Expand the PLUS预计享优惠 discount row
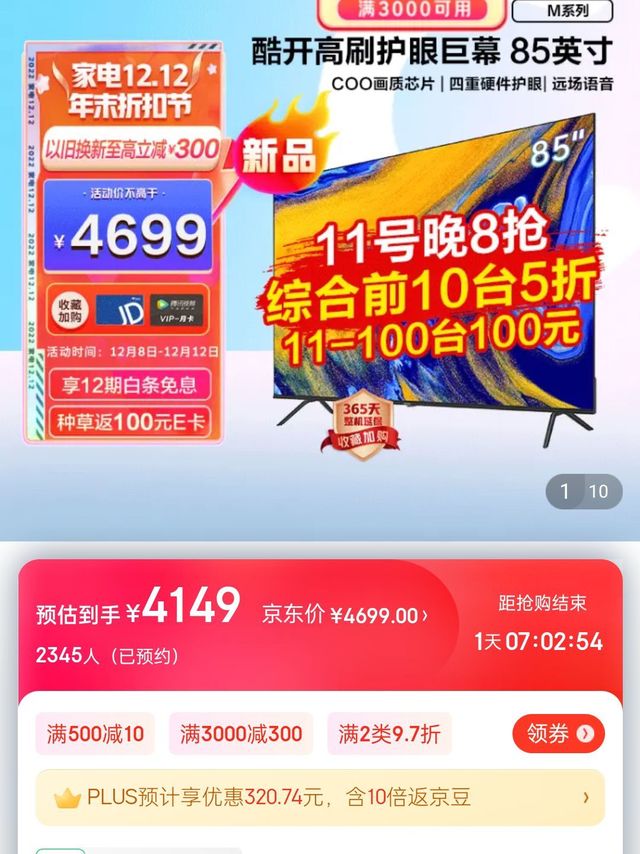This screenshot has height=854, width=640. (x=320, y=797)
